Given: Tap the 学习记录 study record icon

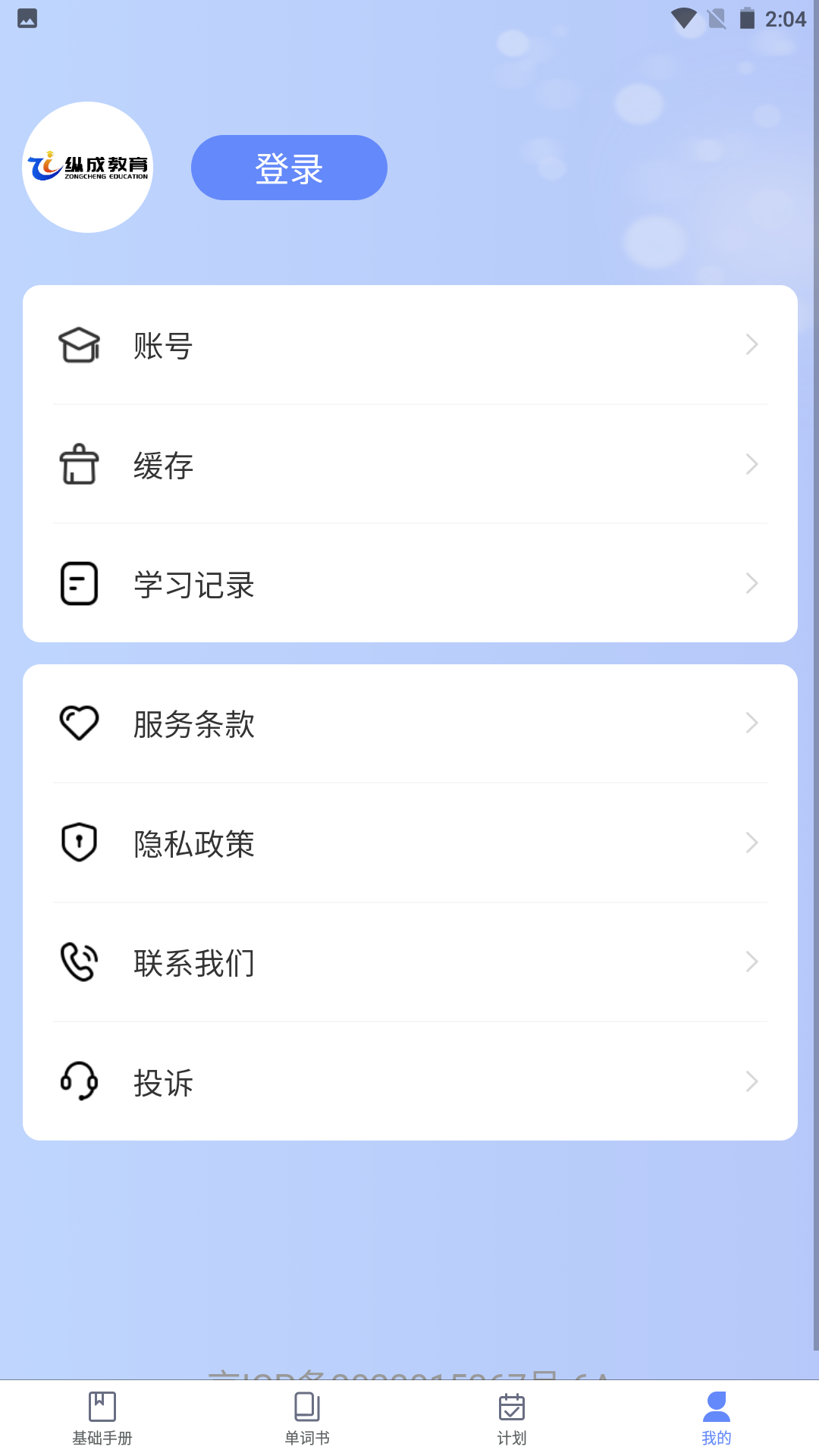Looking at the screenshot, I should [x=79, y=583].
